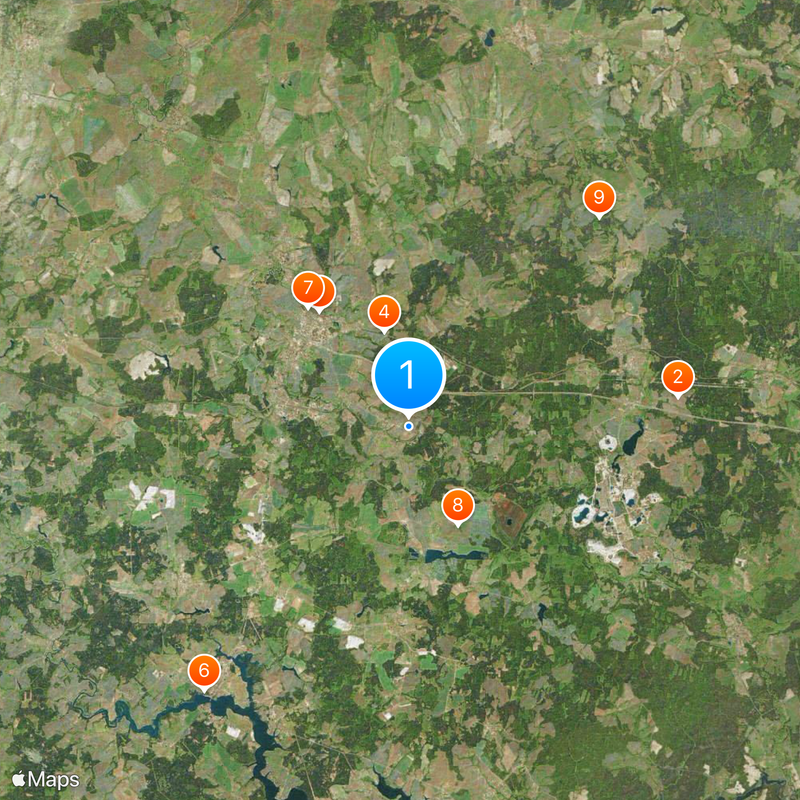Select pin 6 near the reservoir
This screenshot has width=800, height=800.
coord(204,671)
